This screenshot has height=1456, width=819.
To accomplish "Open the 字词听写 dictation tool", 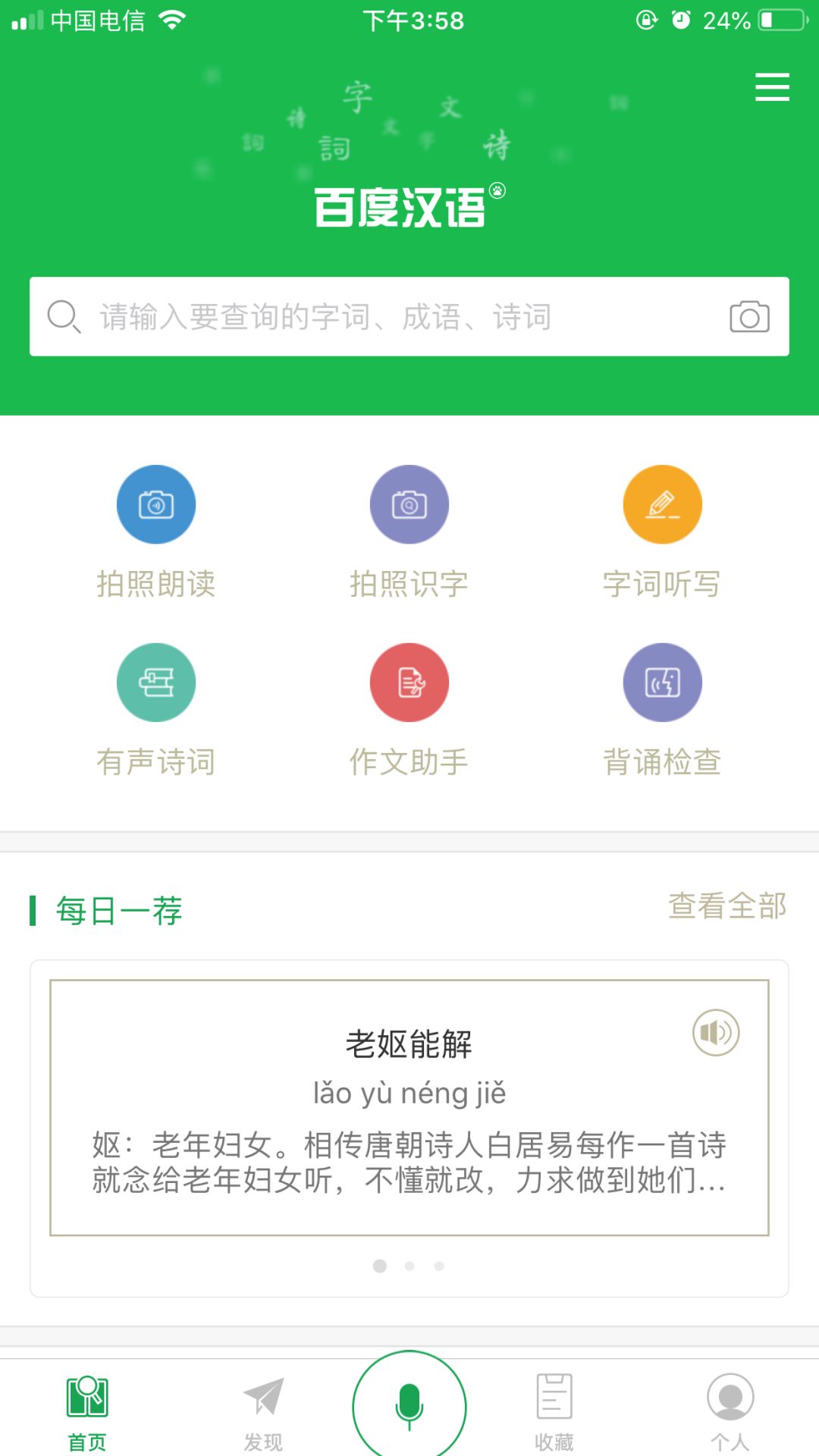I will coord(661,504).
